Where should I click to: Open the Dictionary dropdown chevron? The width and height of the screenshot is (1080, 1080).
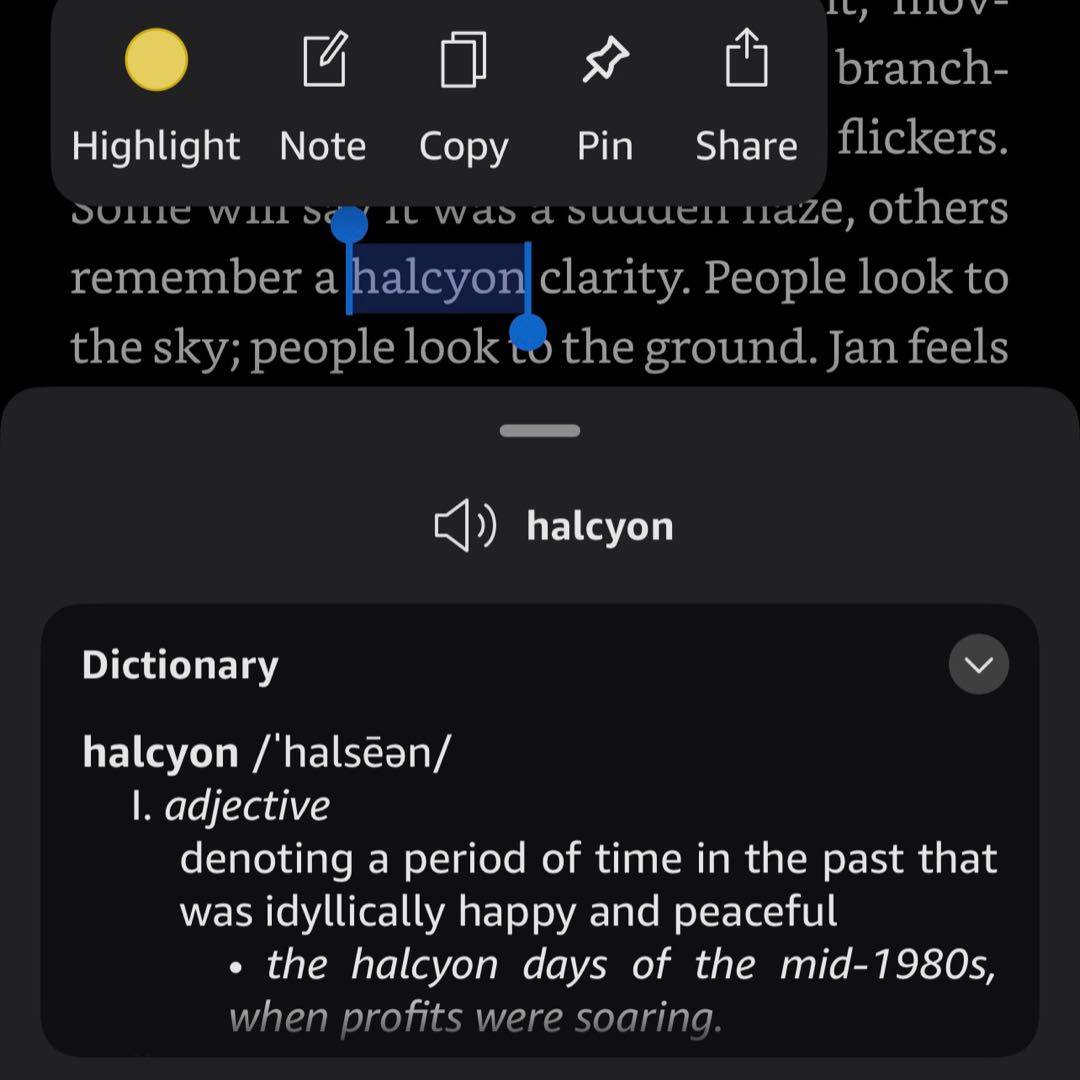point(978,665)
